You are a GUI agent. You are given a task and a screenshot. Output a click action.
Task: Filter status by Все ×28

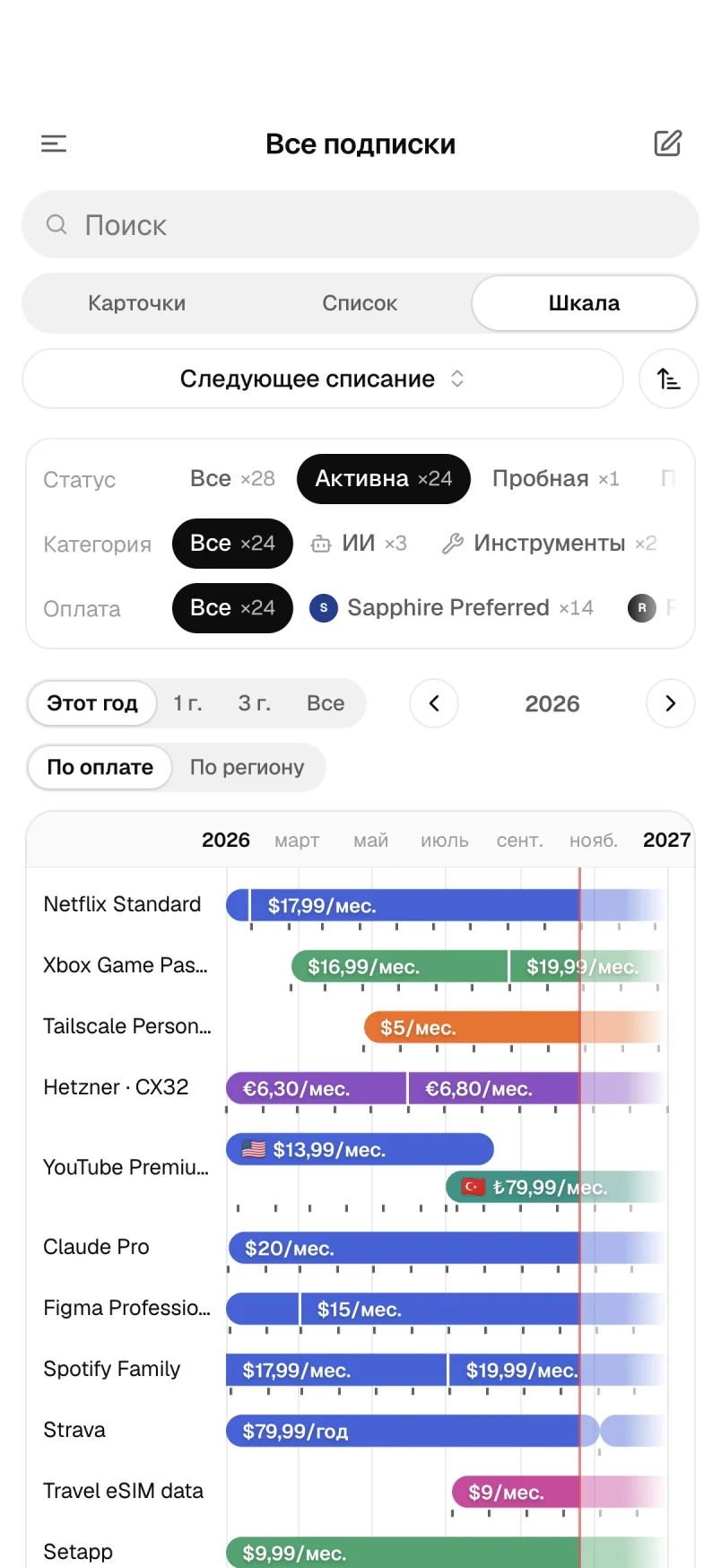tap(232, 479)
